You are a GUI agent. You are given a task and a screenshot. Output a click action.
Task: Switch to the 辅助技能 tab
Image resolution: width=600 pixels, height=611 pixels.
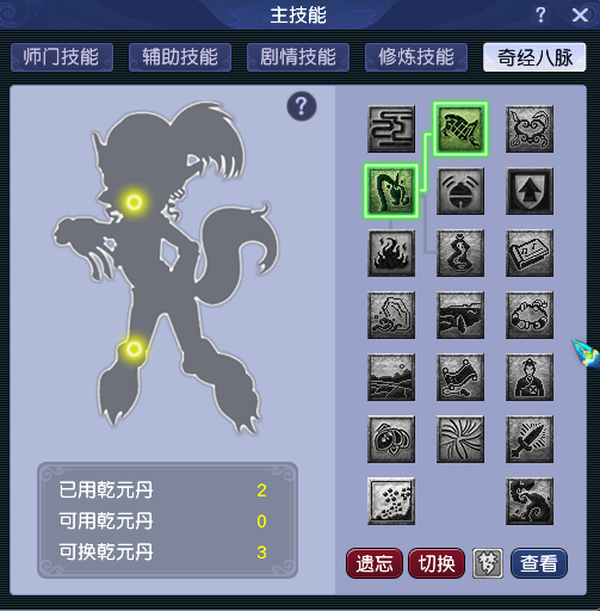179,57
